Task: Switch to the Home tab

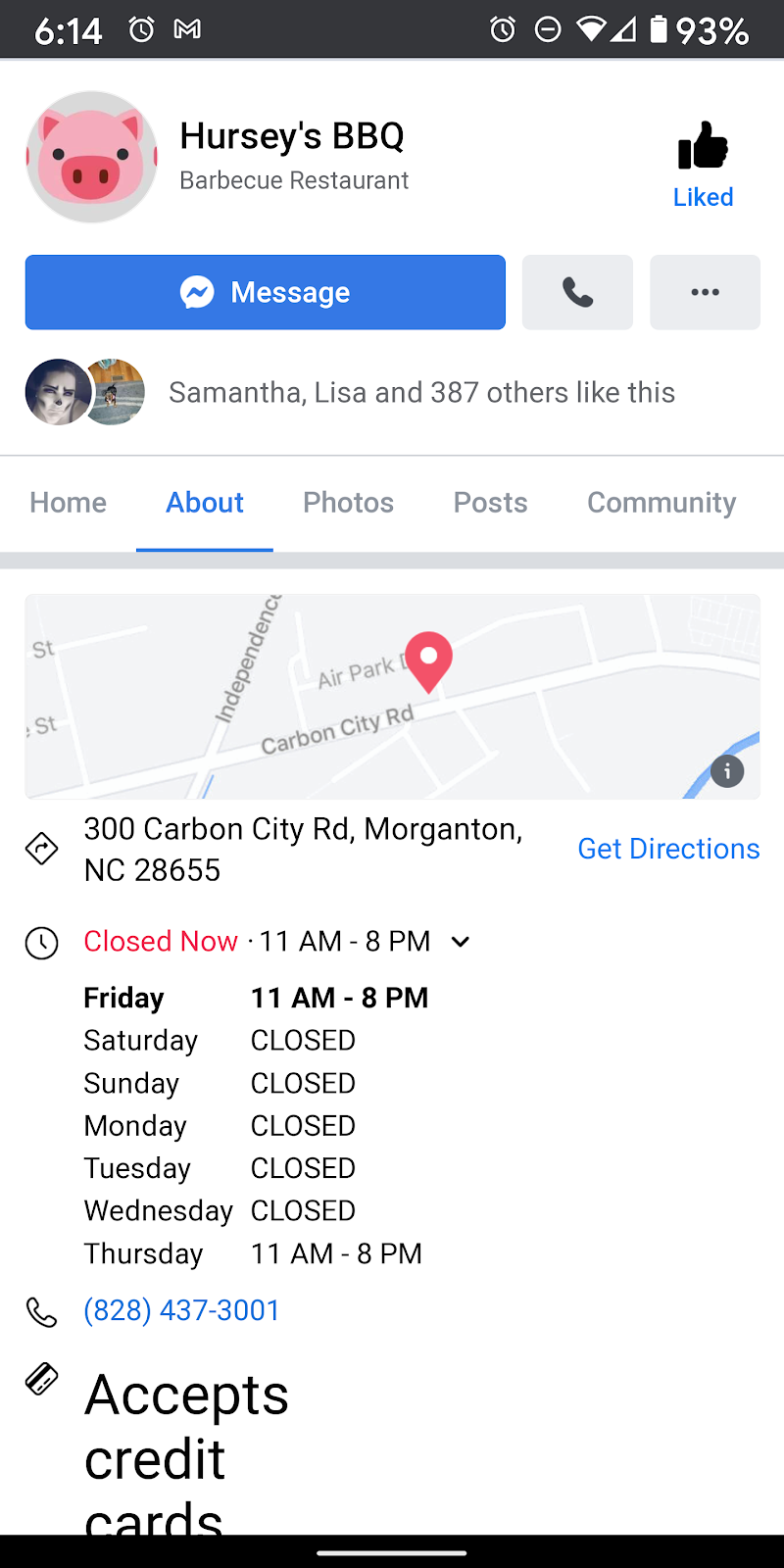Action: pyautogui.click(x=68, y=503)
